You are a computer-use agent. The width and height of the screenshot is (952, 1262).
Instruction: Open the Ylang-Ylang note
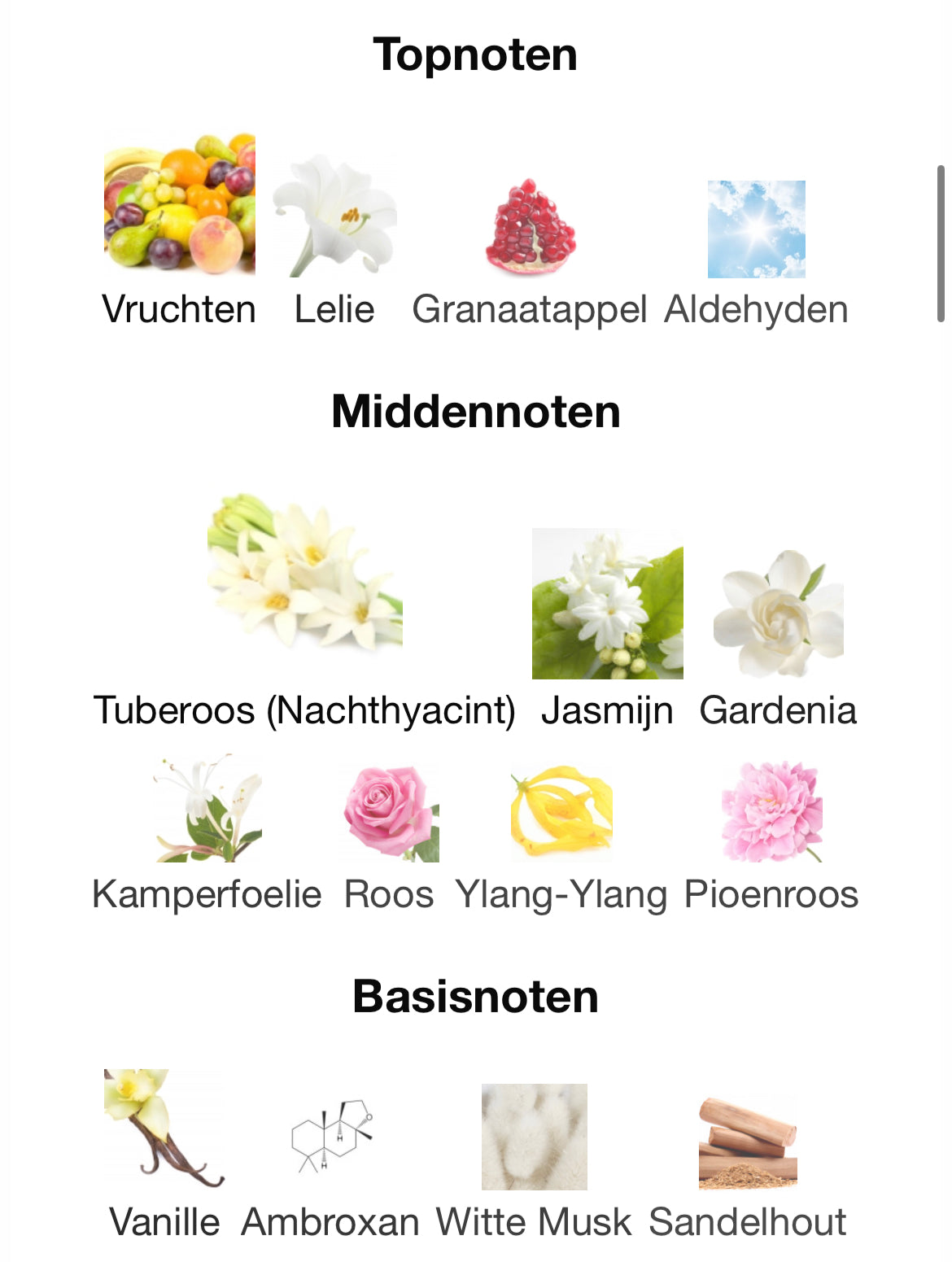point(561,812)
